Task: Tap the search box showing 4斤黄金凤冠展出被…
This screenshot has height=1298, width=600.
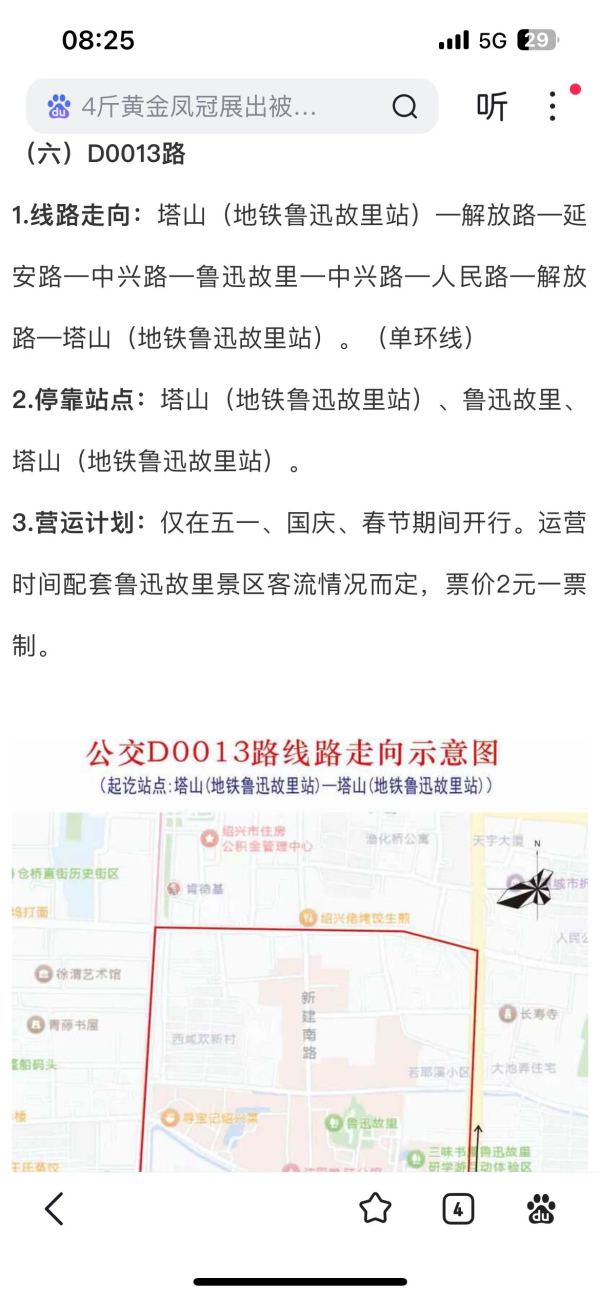Action: pos(200,106)
